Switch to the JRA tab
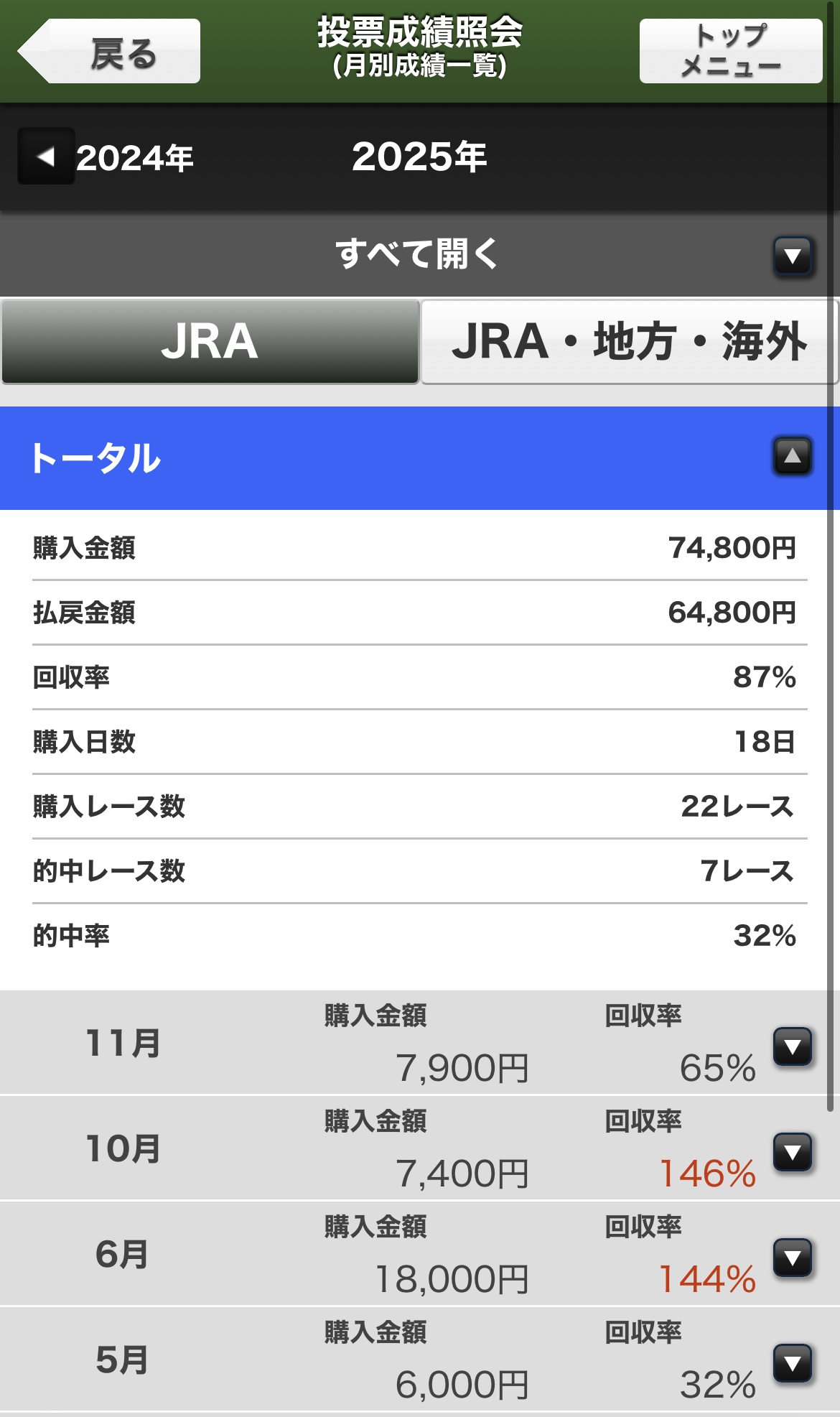The height and width of the screenshot is (1417, 840). click(x=210, y=342)
